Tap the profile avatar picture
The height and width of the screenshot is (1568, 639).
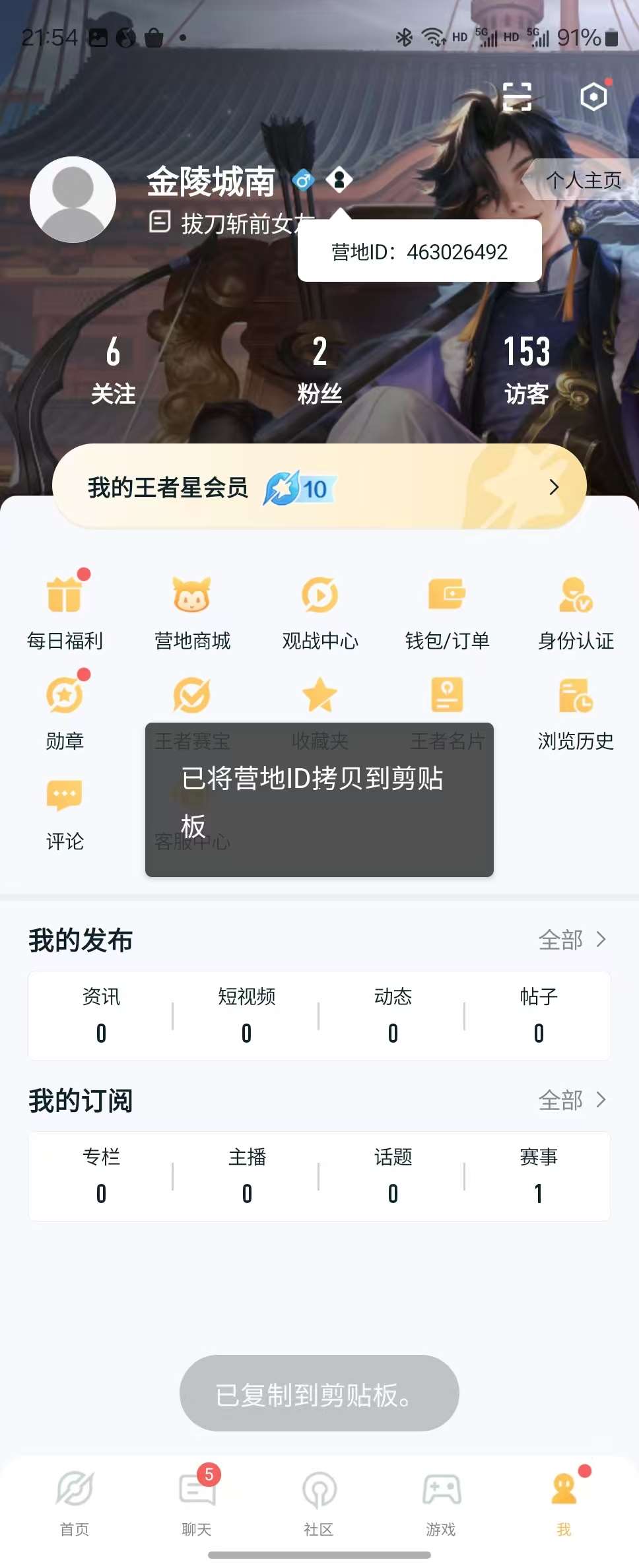coord(73,199)
